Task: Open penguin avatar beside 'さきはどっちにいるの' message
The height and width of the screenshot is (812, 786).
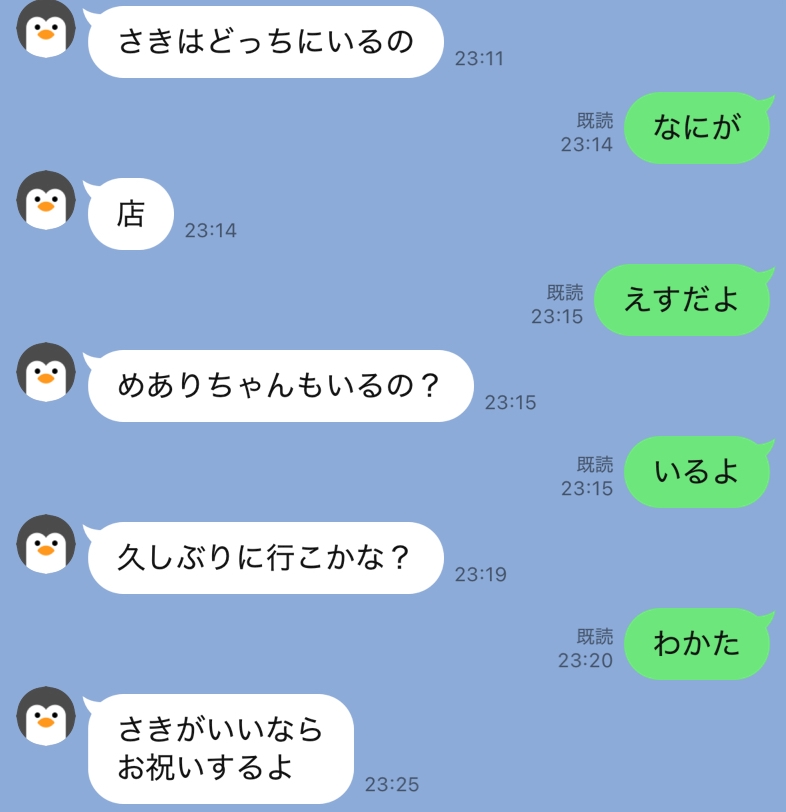Action: (x=46, y=28)
